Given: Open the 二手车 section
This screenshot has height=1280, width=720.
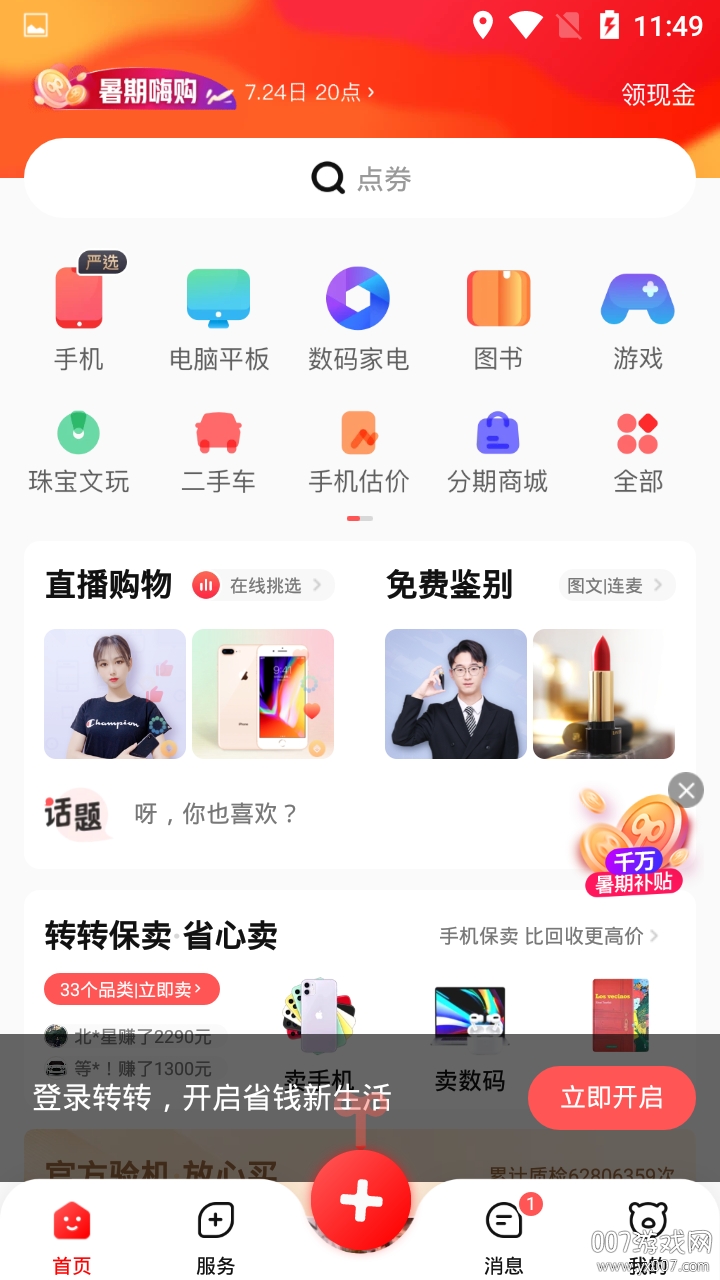Looking at the screenshot, I should coord(218,452).
